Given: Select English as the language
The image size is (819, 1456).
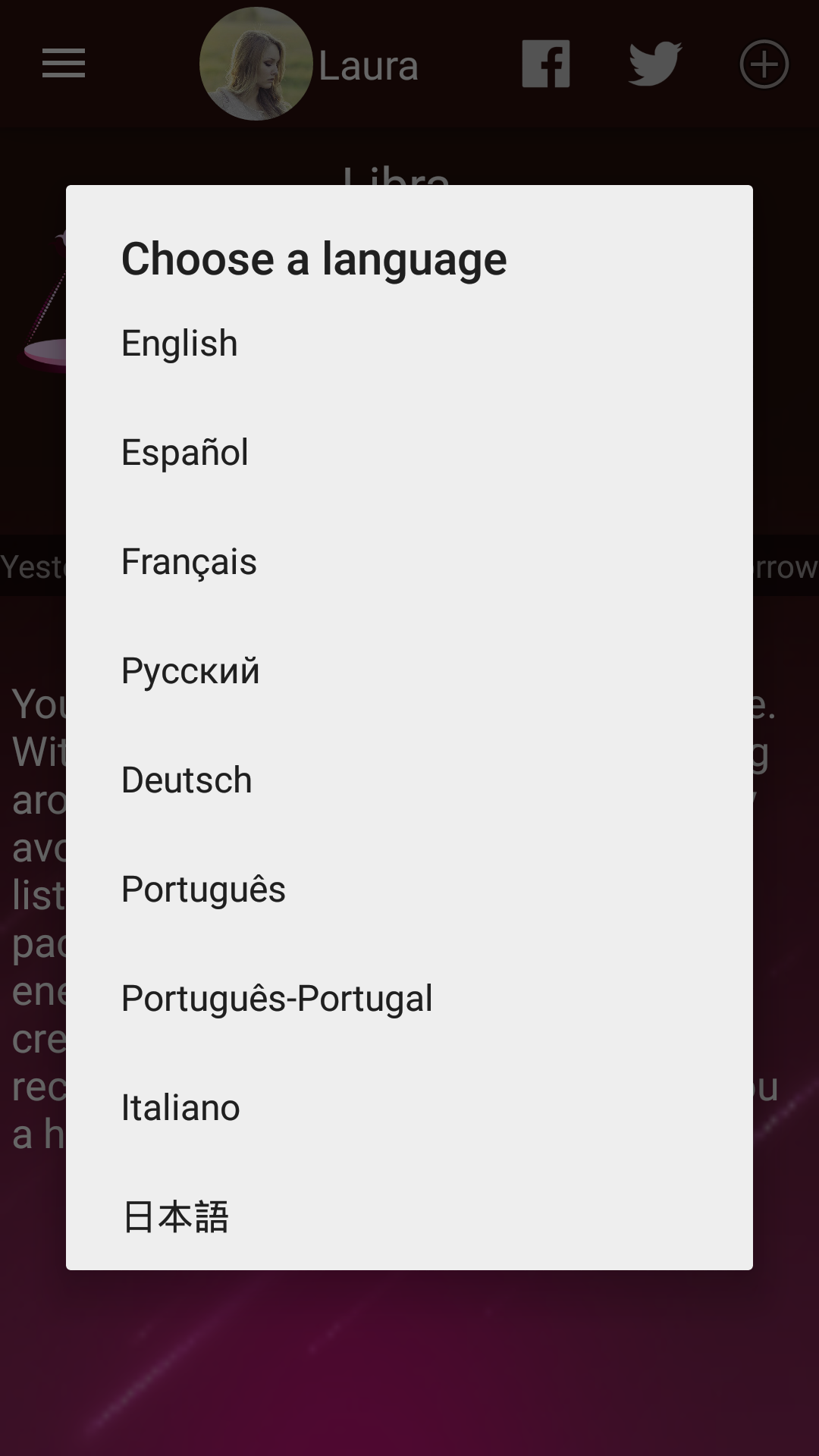Looking at the screenshot, I should pos(409,344).
